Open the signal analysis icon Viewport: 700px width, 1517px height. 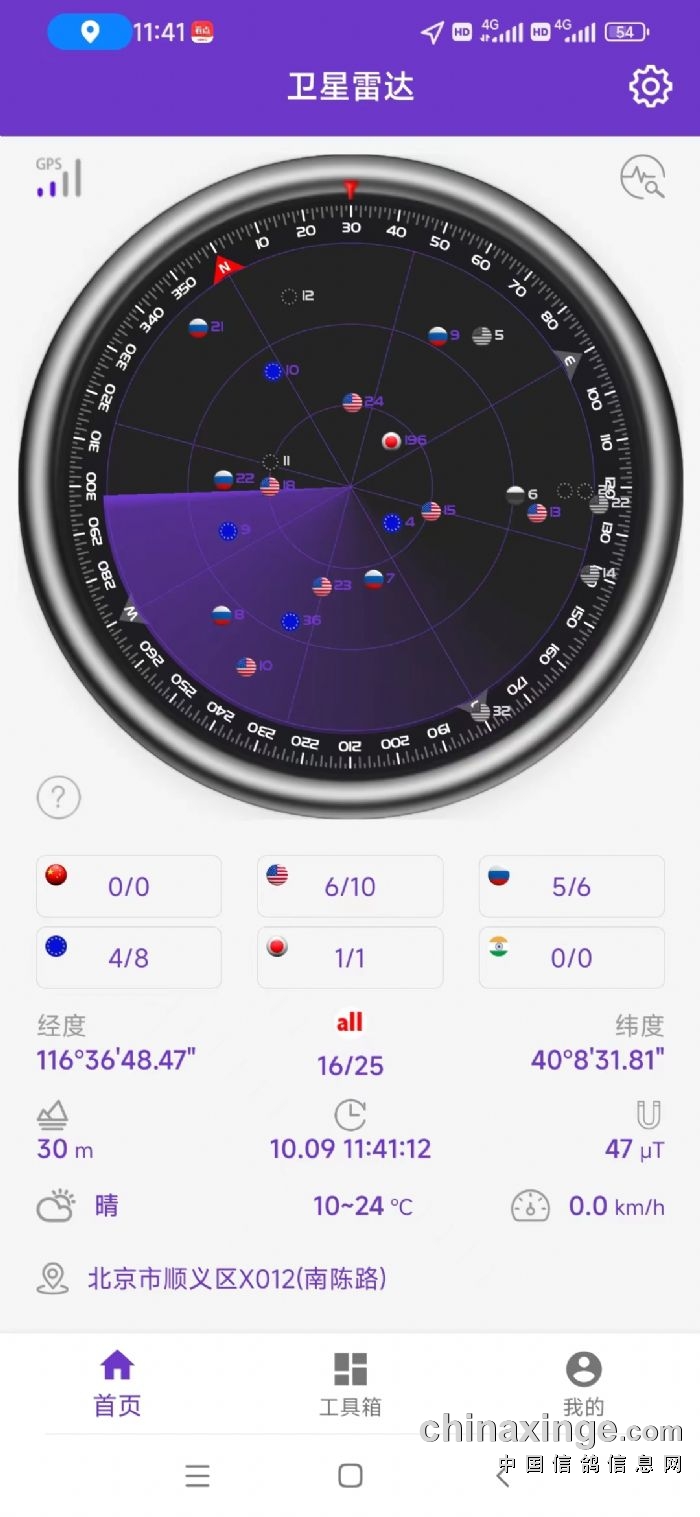click(642, 178)
